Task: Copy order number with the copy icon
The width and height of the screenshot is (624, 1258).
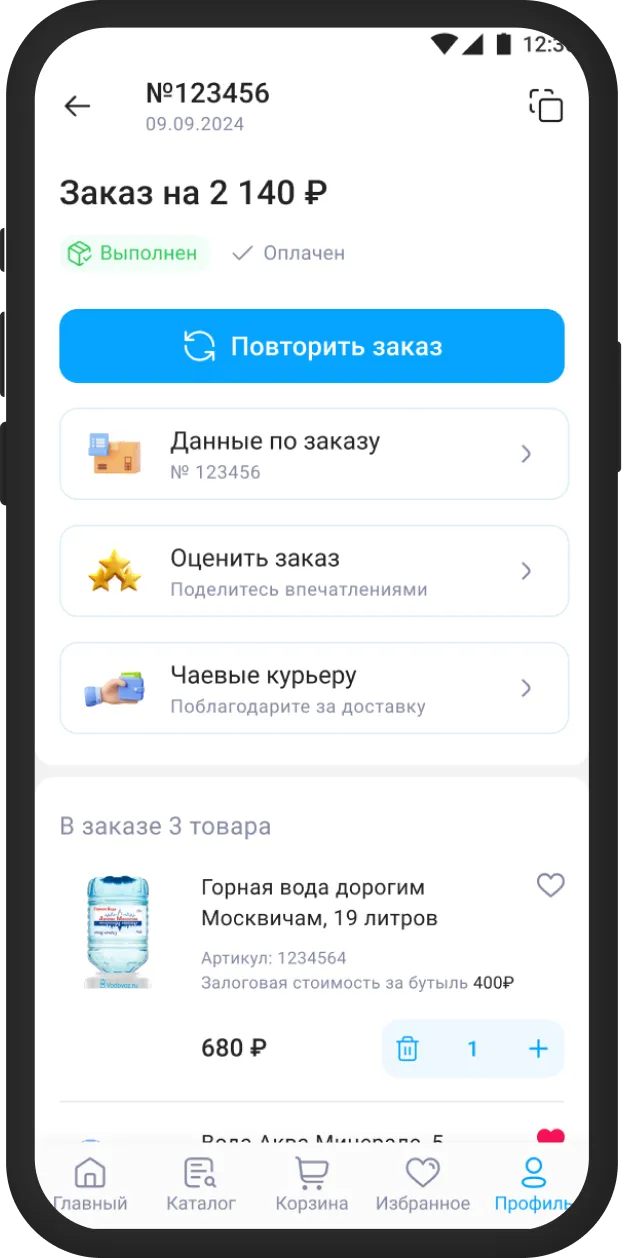Action: pyautogui.click(x=546, y=106)
